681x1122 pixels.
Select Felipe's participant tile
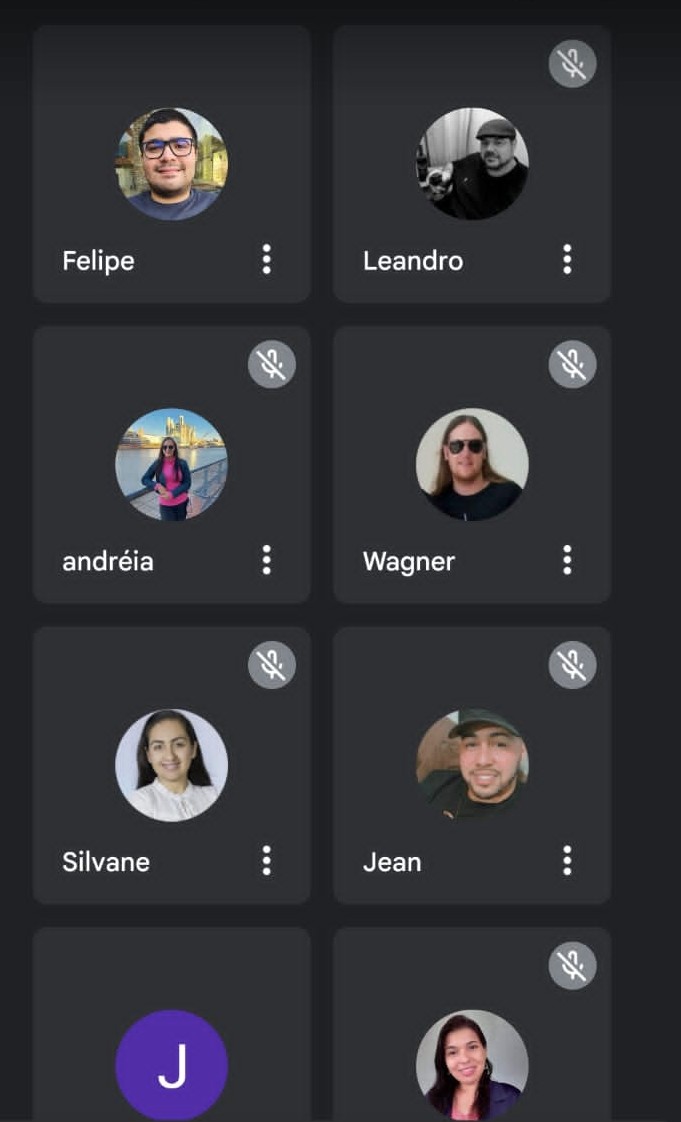pos(171,165)
